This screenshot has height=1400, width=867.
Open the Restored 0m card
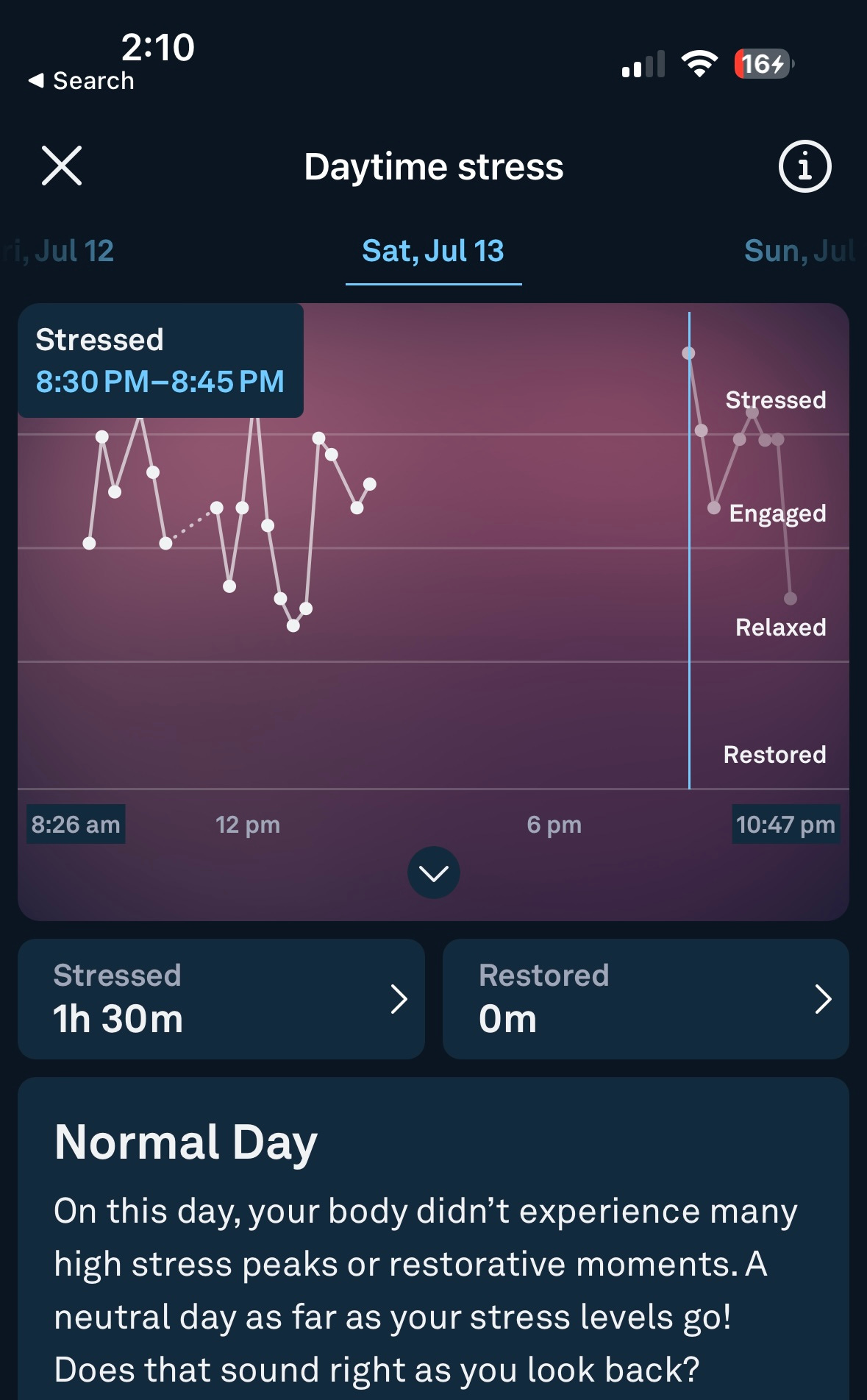click(646, 998)
